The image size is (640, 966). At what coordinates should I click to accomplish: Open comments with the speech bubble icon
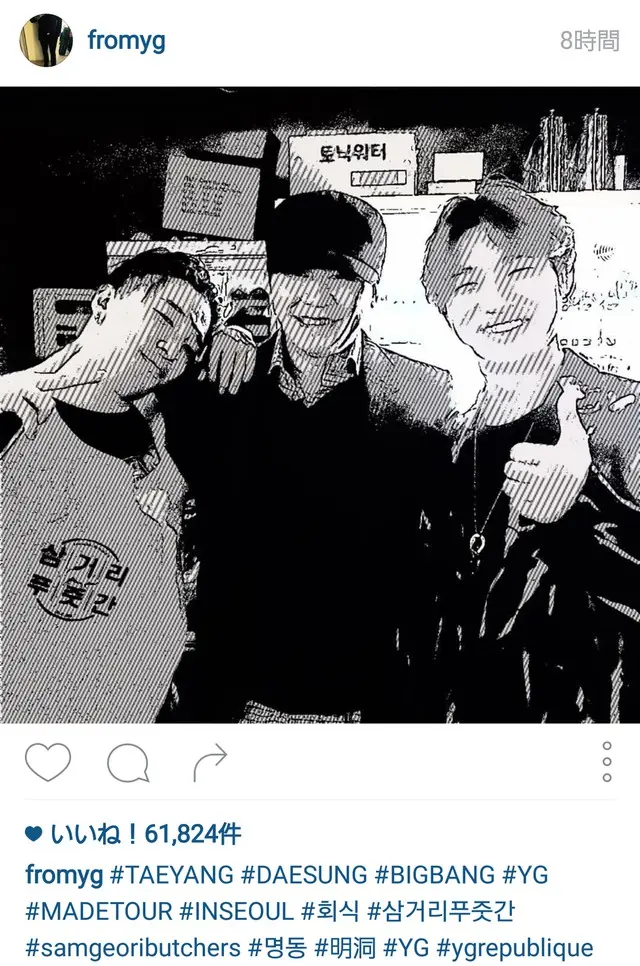point(128,764)
